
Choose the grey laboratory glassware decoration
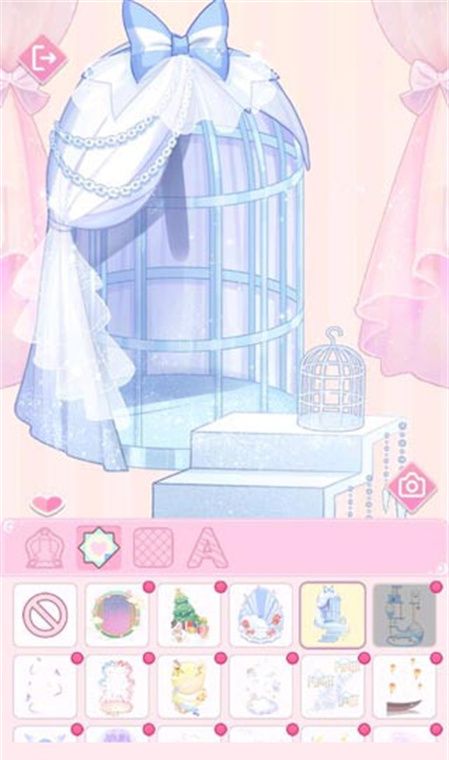tap(404, 615)
